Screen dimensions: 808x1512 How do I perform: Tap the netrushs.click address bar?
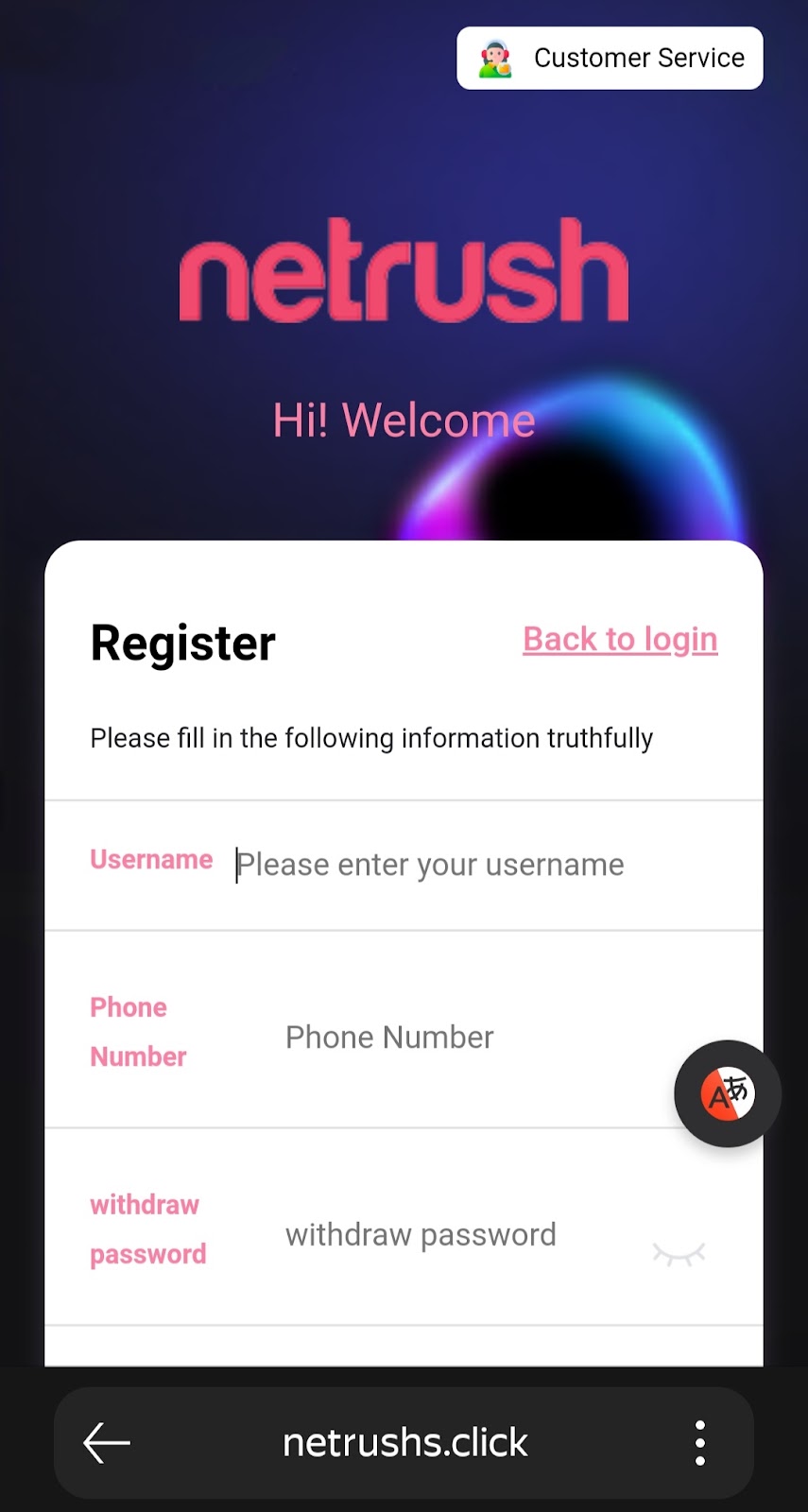point(404,1443)
